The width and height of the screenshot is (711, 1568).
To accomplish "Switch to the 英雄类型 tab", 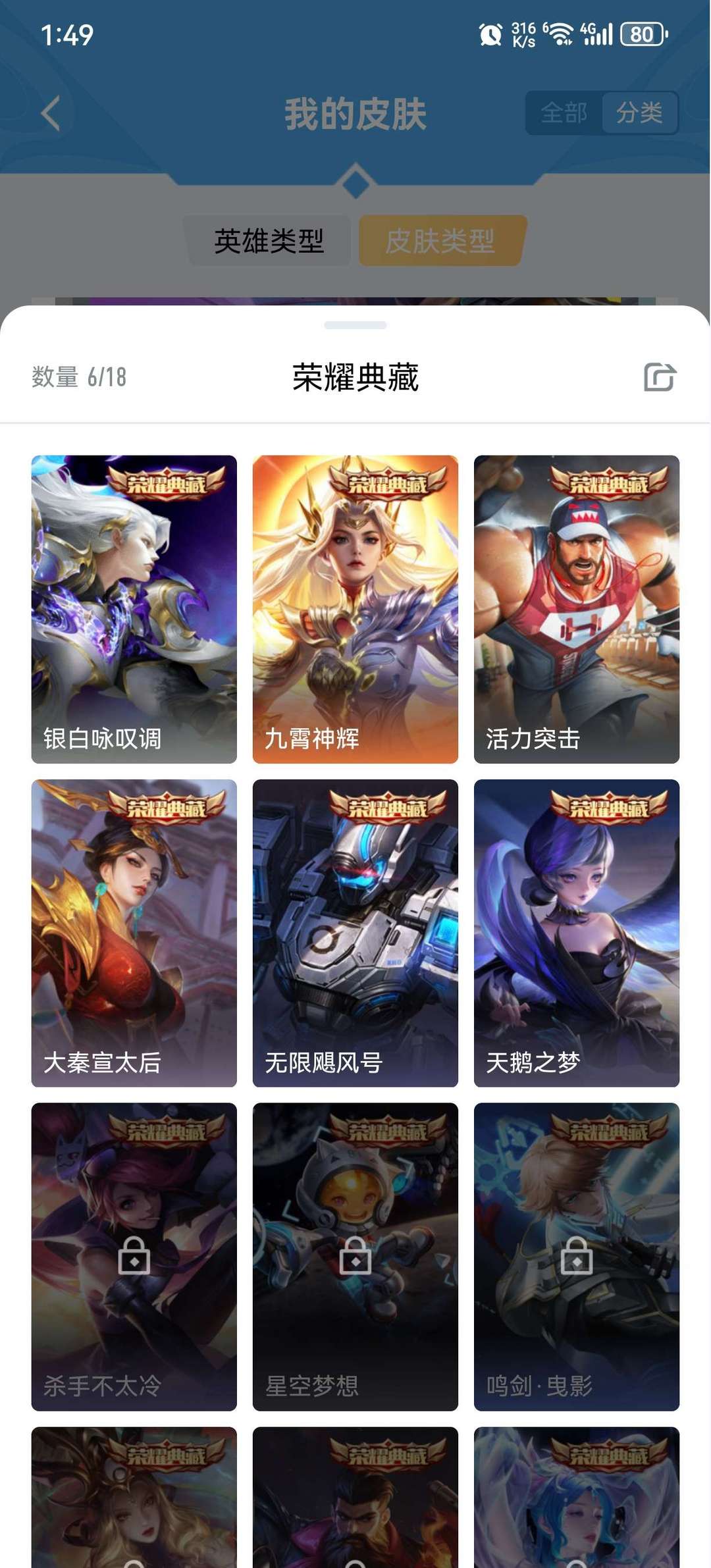I will (269, 241).
